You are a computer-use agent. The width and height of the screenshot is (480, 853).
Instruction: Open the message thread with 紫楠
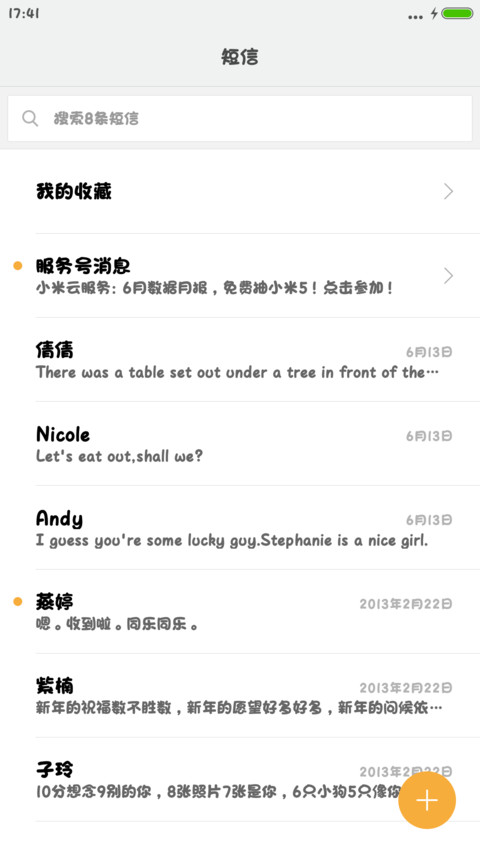(240, 696)
